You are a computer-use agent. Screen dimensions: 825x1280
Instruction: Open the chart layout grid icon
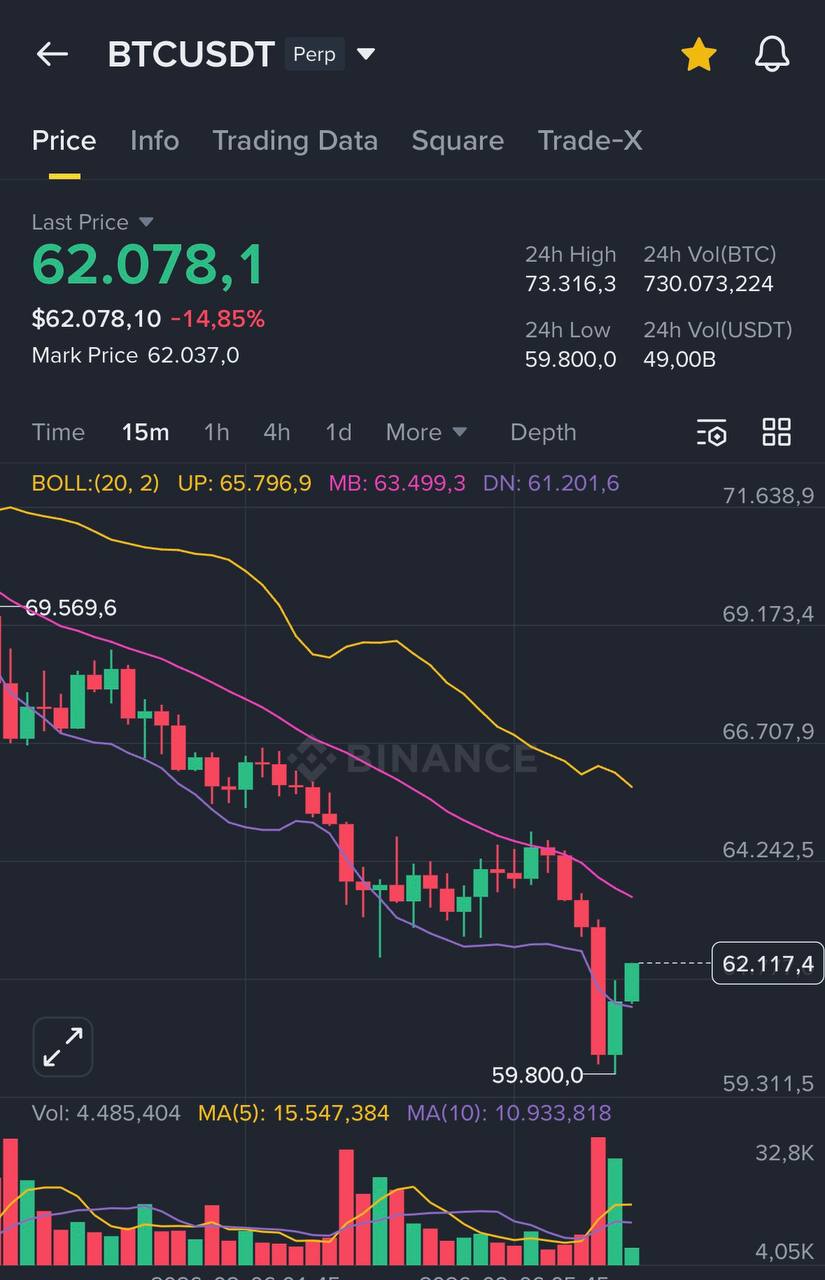pos(776,432)
